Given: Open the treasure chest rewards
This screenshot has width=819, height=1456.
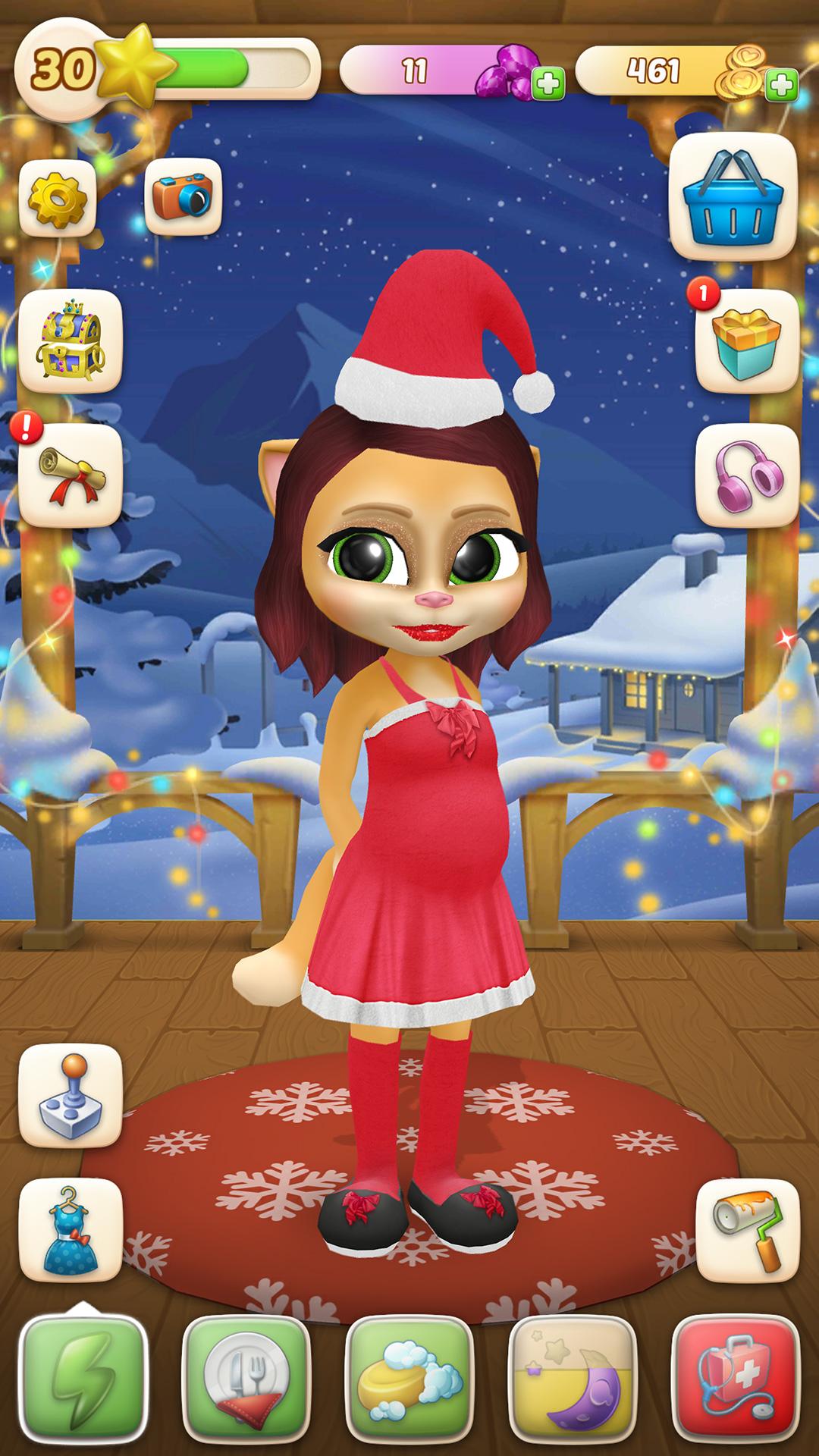Looking at the screenshot, I should [71, 341].
